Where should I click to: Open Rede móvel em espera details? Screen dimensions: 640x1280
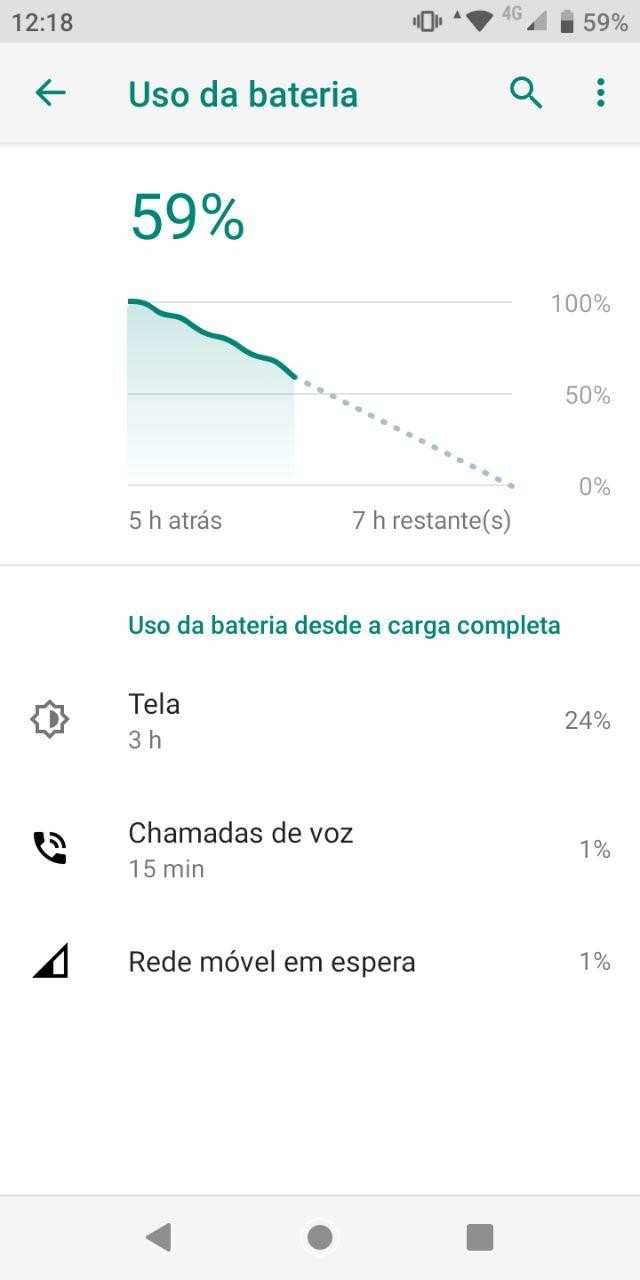click(320, 962)
